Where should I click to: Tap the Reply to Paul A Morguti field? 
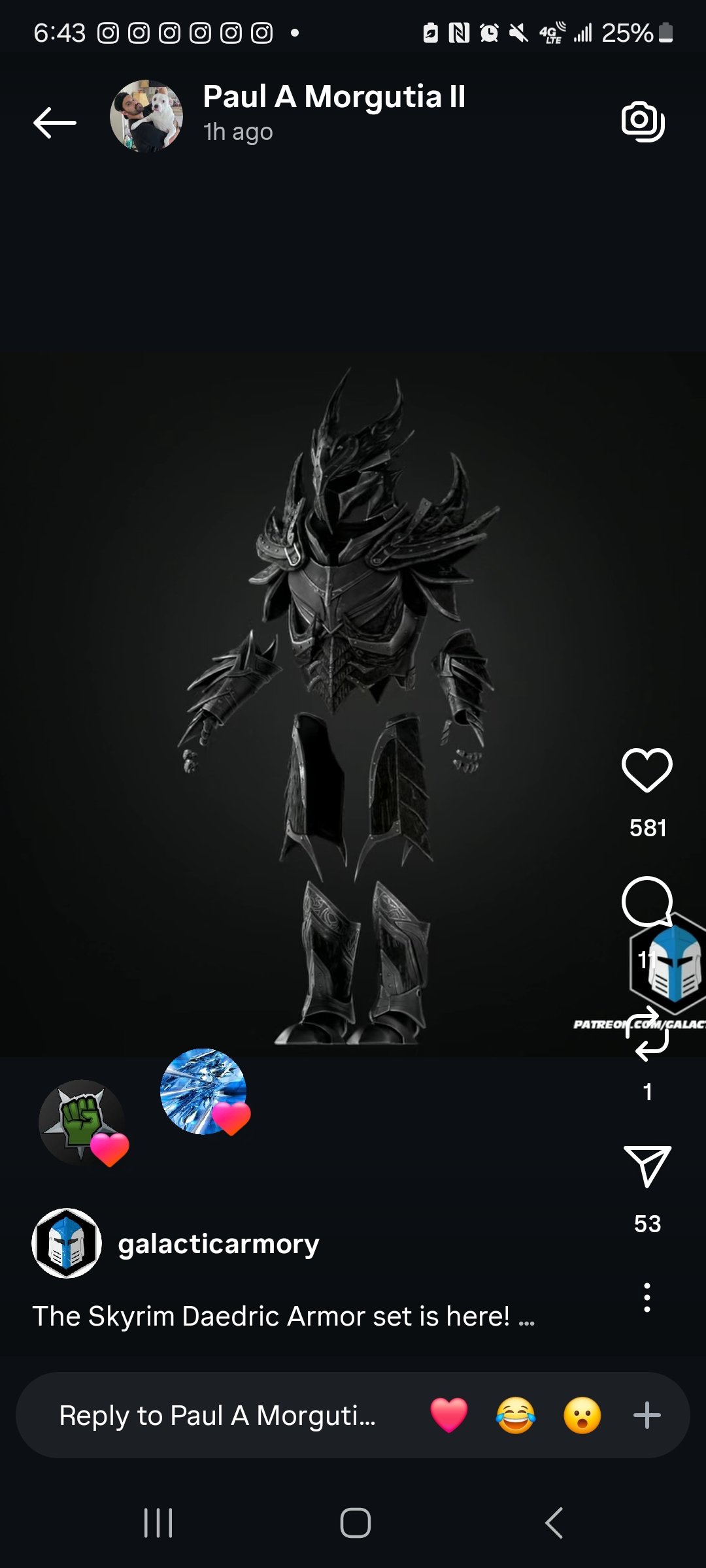(218, 1415)
